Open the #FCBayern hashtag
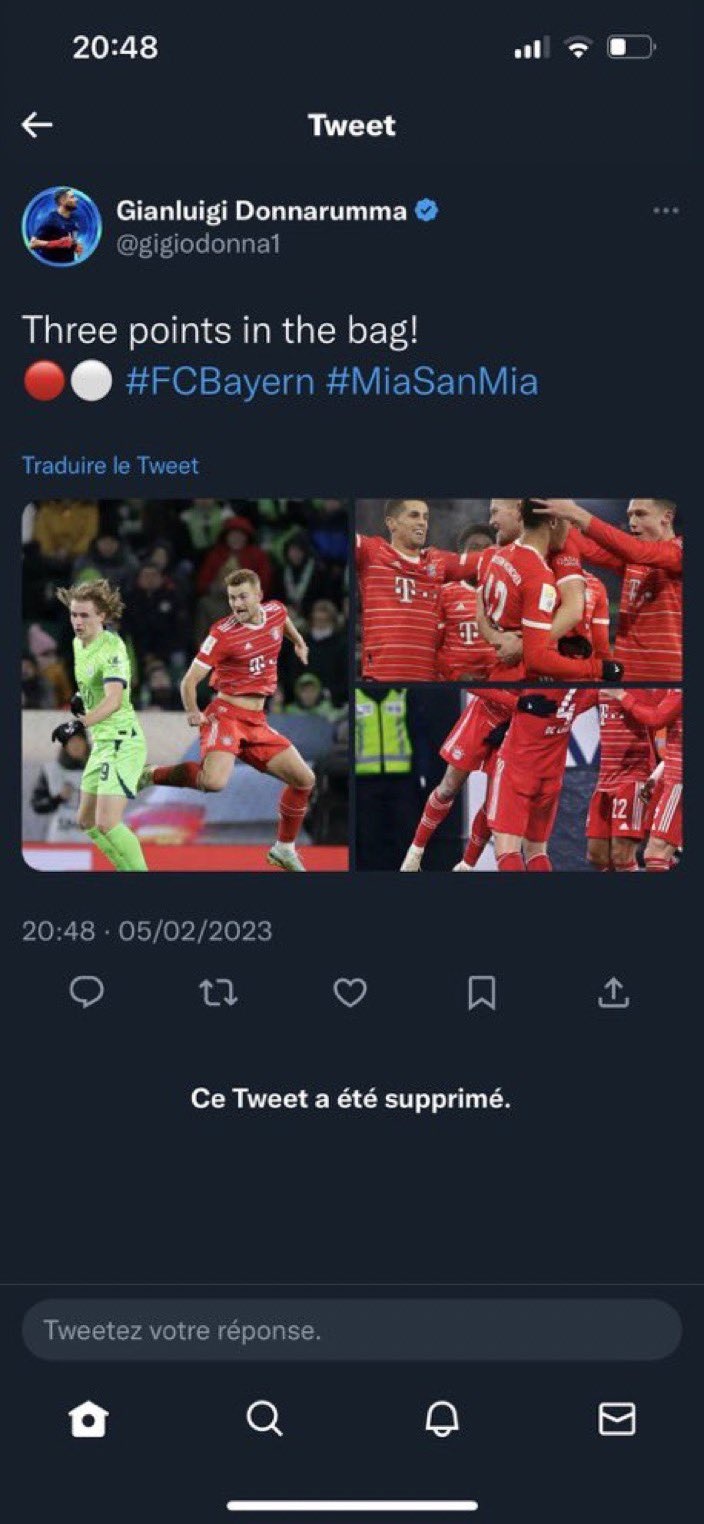Screen dimensions: 704x1524 click(220, 381)
